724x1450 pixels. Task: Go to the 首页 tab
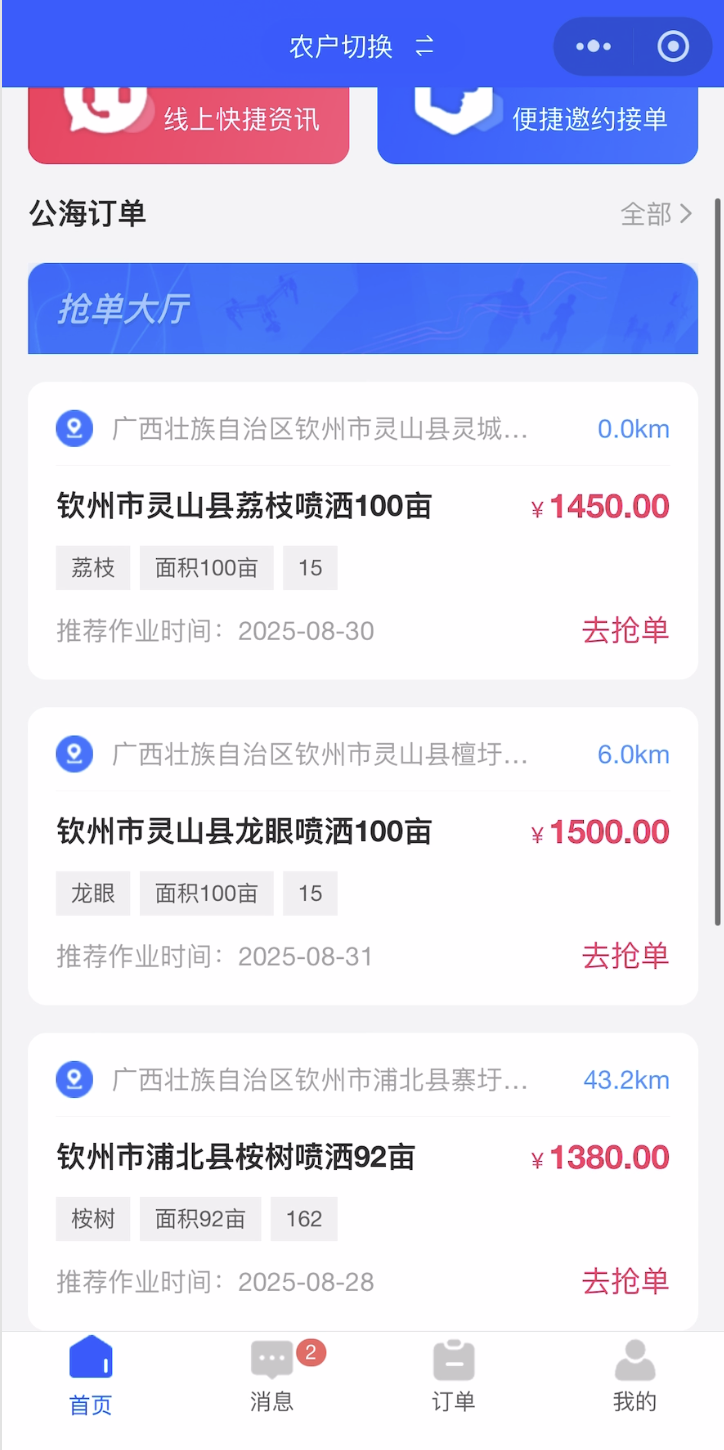click(x=91, y=1377)
